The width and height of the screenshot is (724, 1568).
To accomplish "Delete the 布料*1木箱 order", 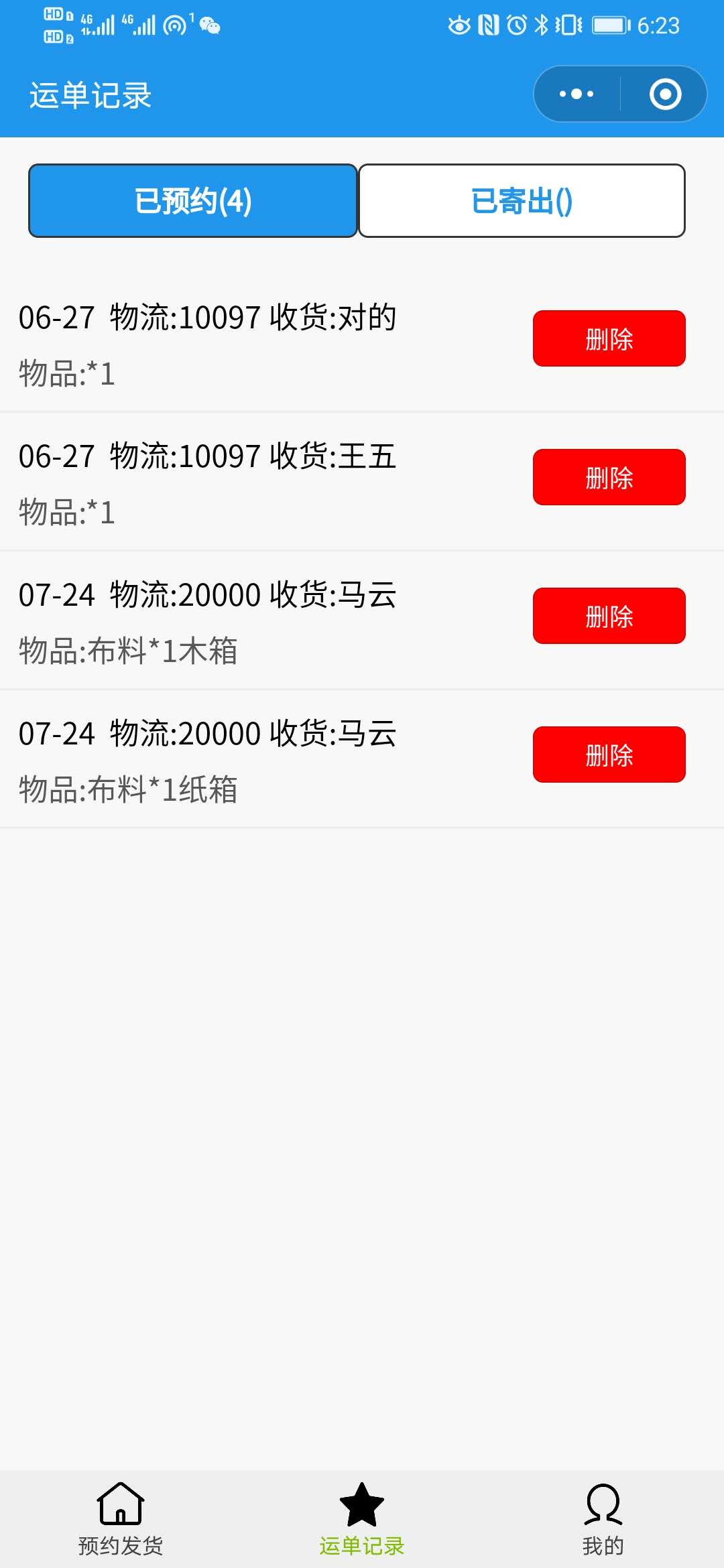I will coord(609,616).
